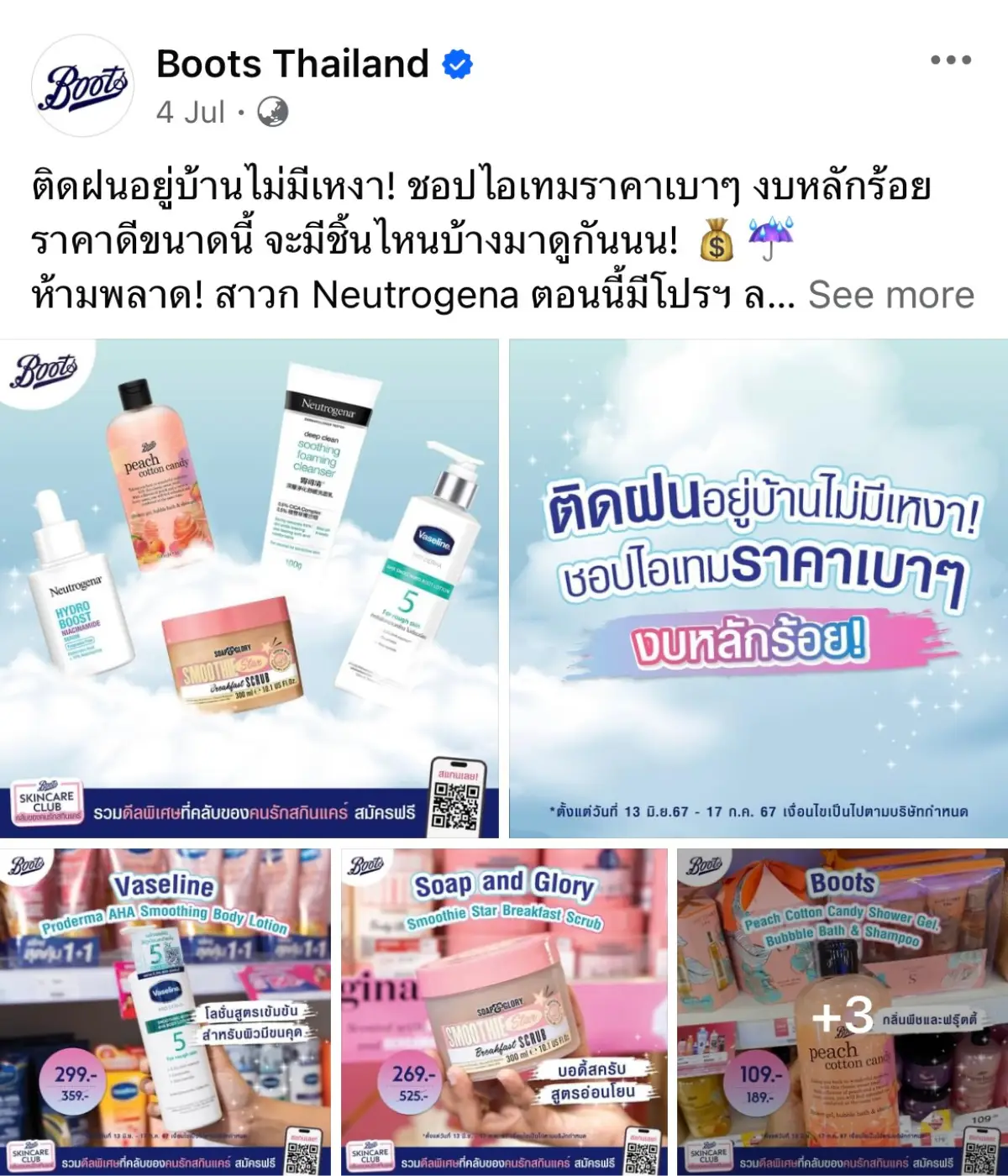The width and height of the screenshot is (1008, 1176).
Task: Expand the caption with See more
Action: pos(890,296)
